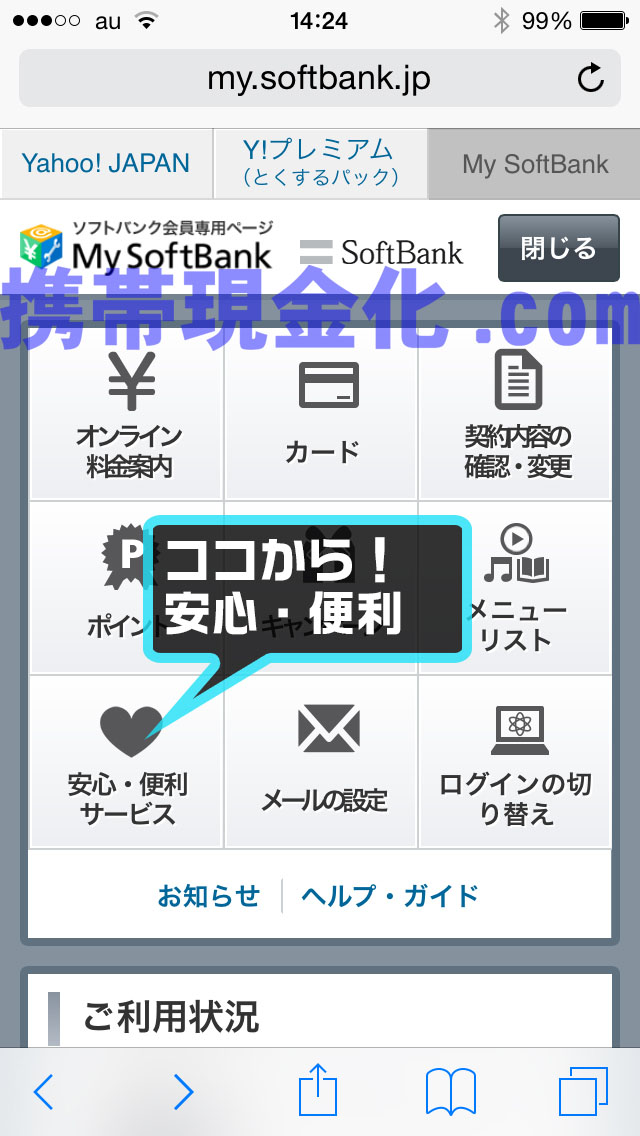The height and width of the screenshot is (1136, 640).
Task: Go back to the previous page
Action: [x=44, y=1091]
